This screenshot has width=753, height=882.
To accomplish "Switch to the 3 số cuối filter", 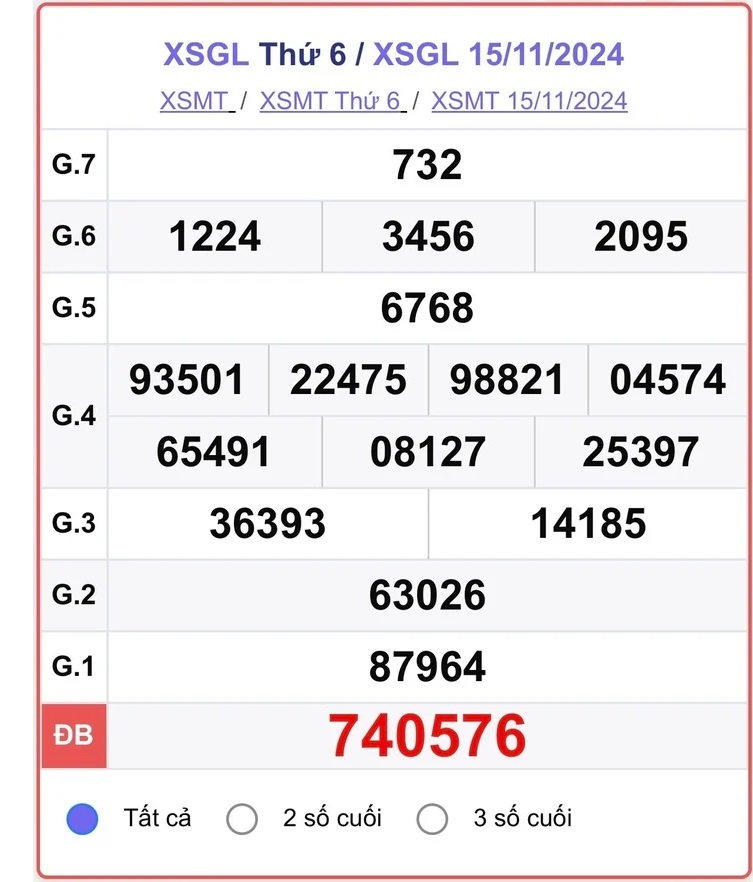I will (x=432, y=819).
